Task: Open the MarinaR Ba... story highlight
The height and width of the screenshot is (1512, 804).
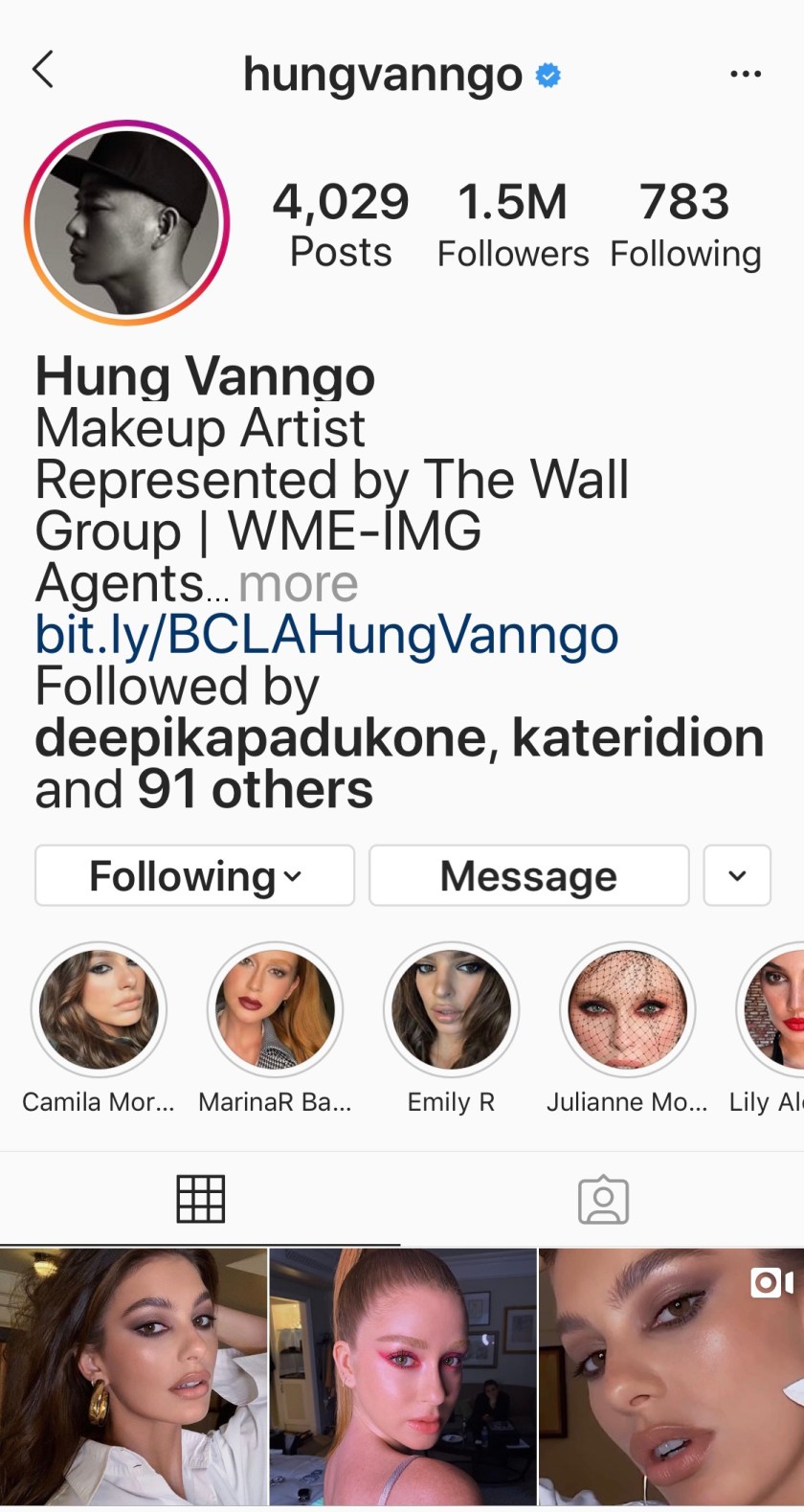Action: [275, 1010]
